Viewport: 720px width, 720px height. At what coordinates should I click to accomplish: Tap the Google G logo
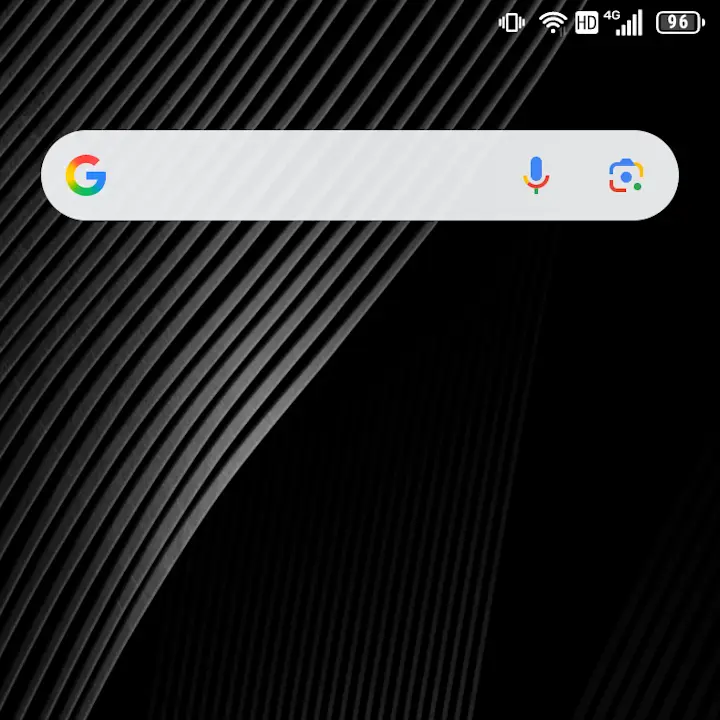pos(86,176)
